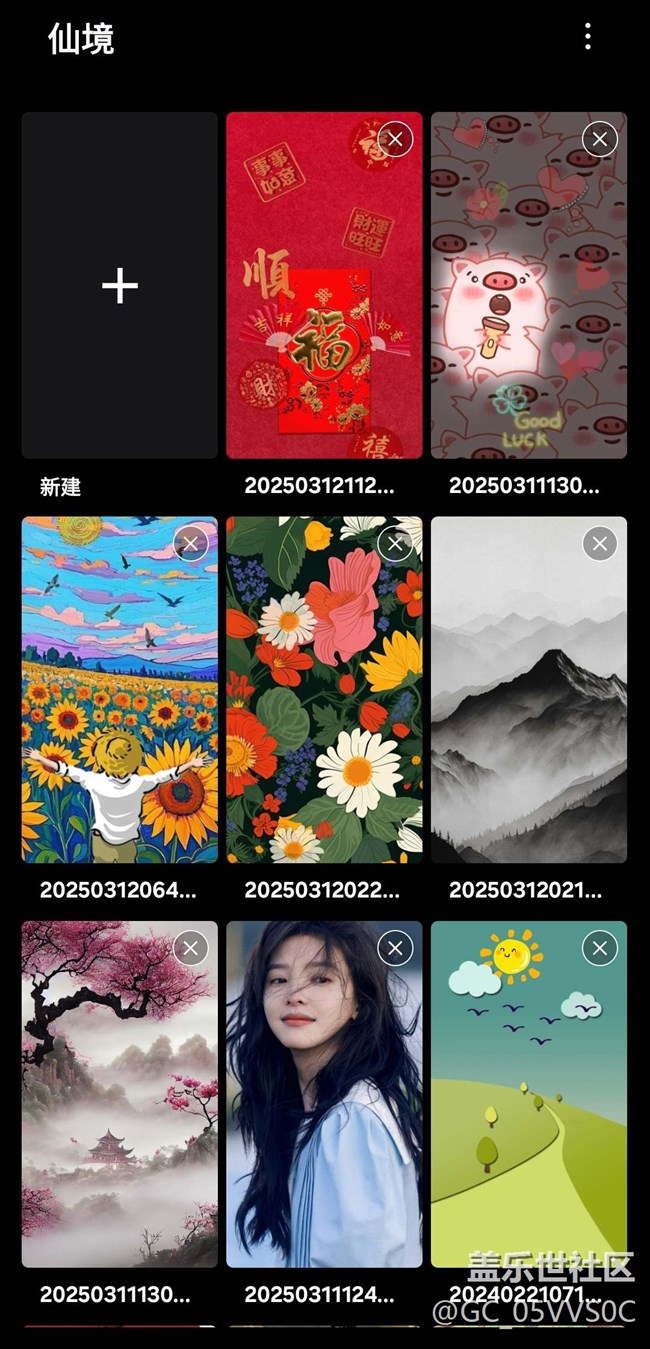Delete the cherry blossom pagoda wallpaper
Screen dimensions: 650x1349
(x=191, y=948)
